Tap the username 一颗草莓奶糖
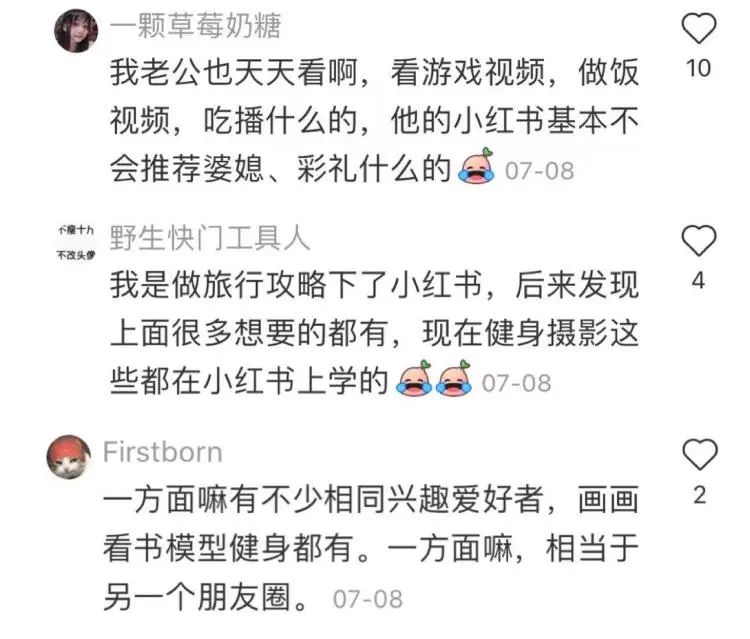Screen dimensions: 750x639 194,27
